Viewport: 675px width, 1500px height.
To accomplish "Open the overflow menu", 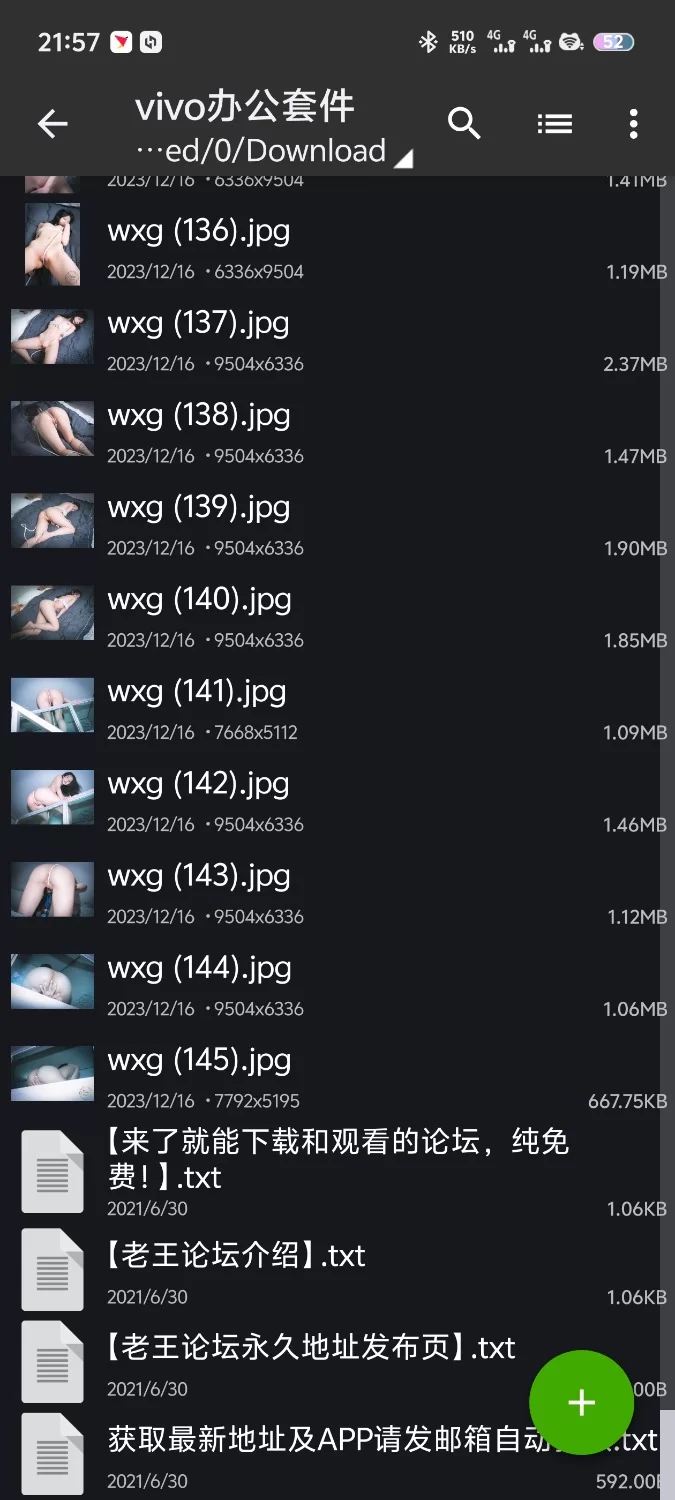I will [x=633, y=124].
